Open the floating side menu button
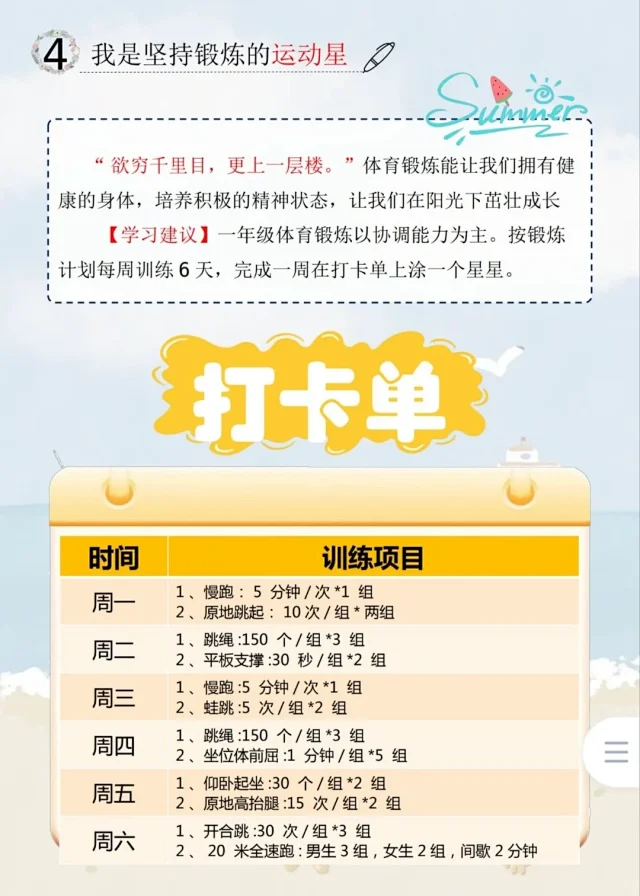 tap(616, 752)
